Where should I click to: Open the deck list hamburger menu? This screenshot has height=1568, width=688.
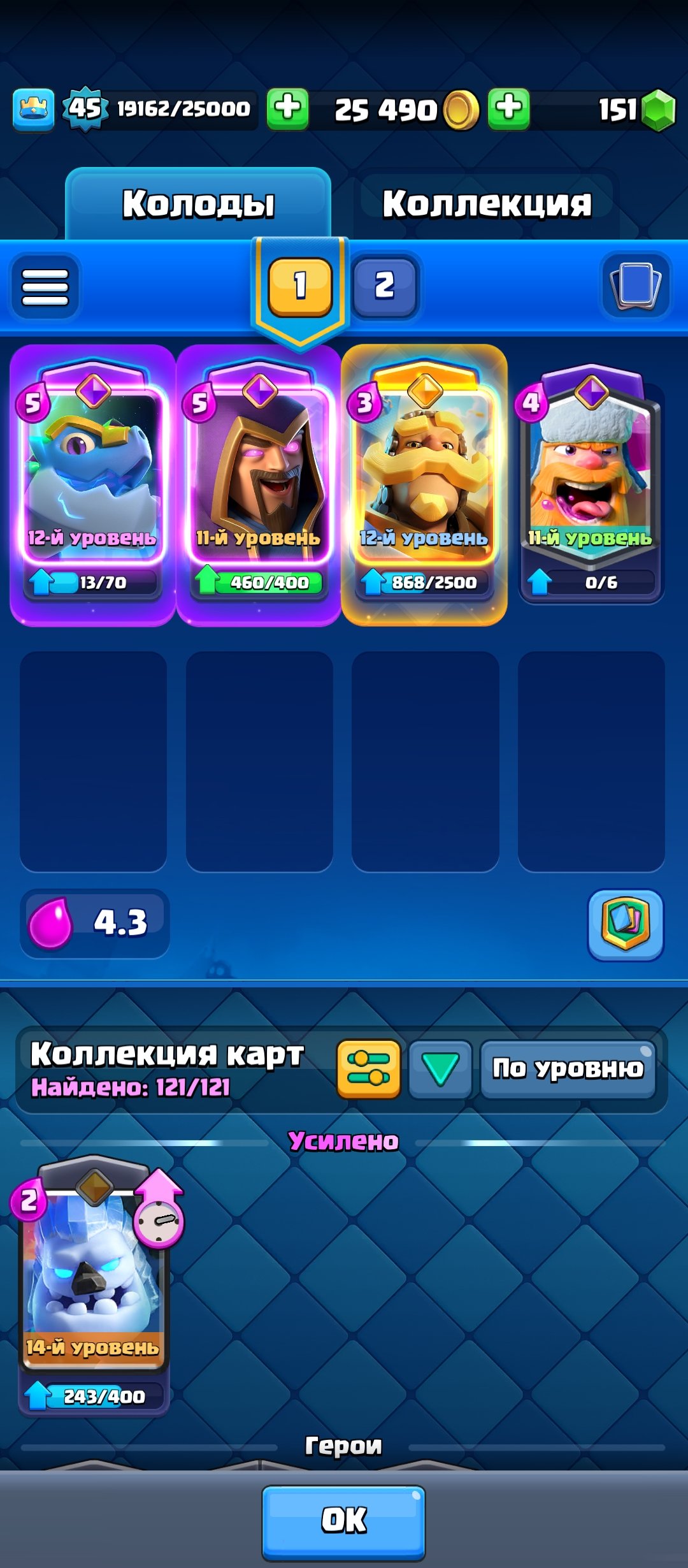45,287
